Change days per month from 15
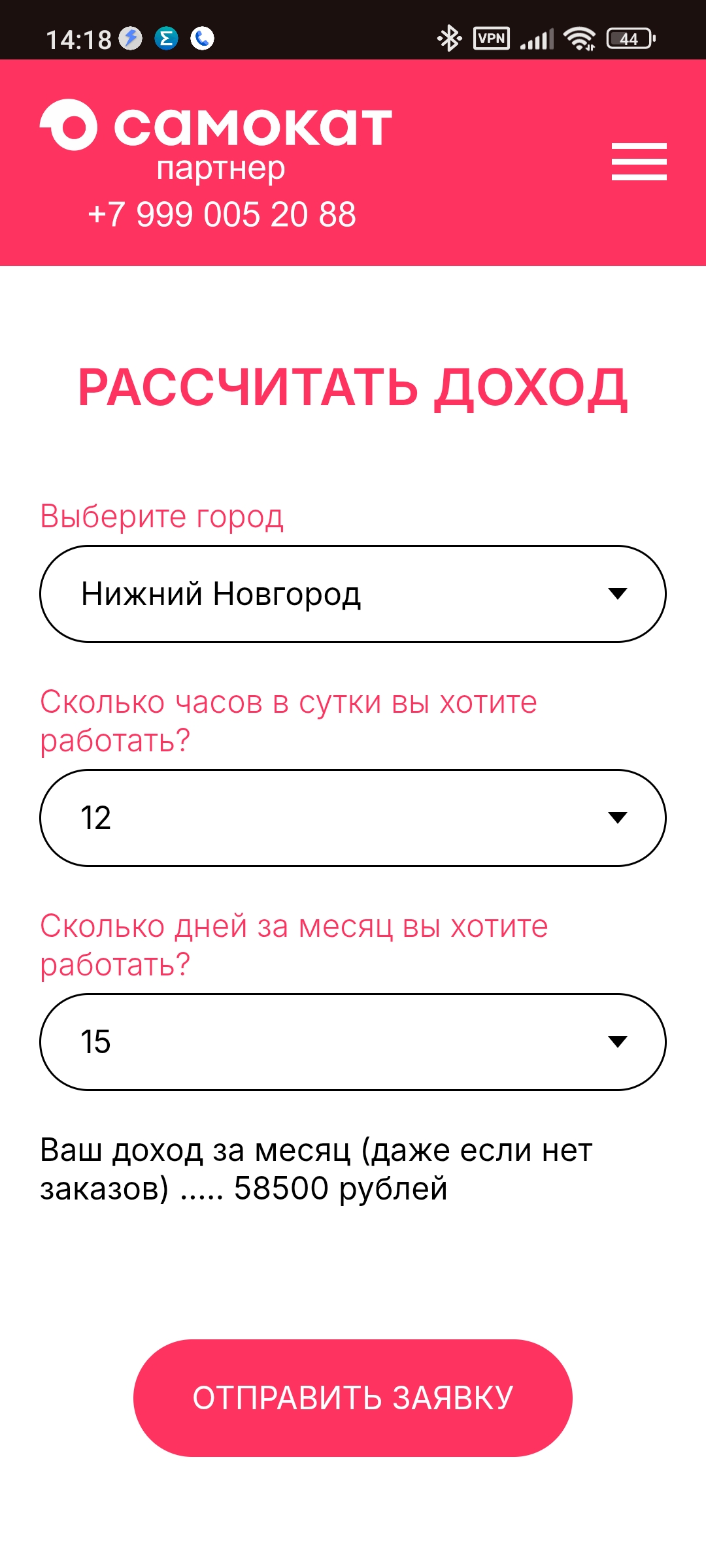The height and width of the screenshot is (1568, 706). click(x=353, y=1042)
